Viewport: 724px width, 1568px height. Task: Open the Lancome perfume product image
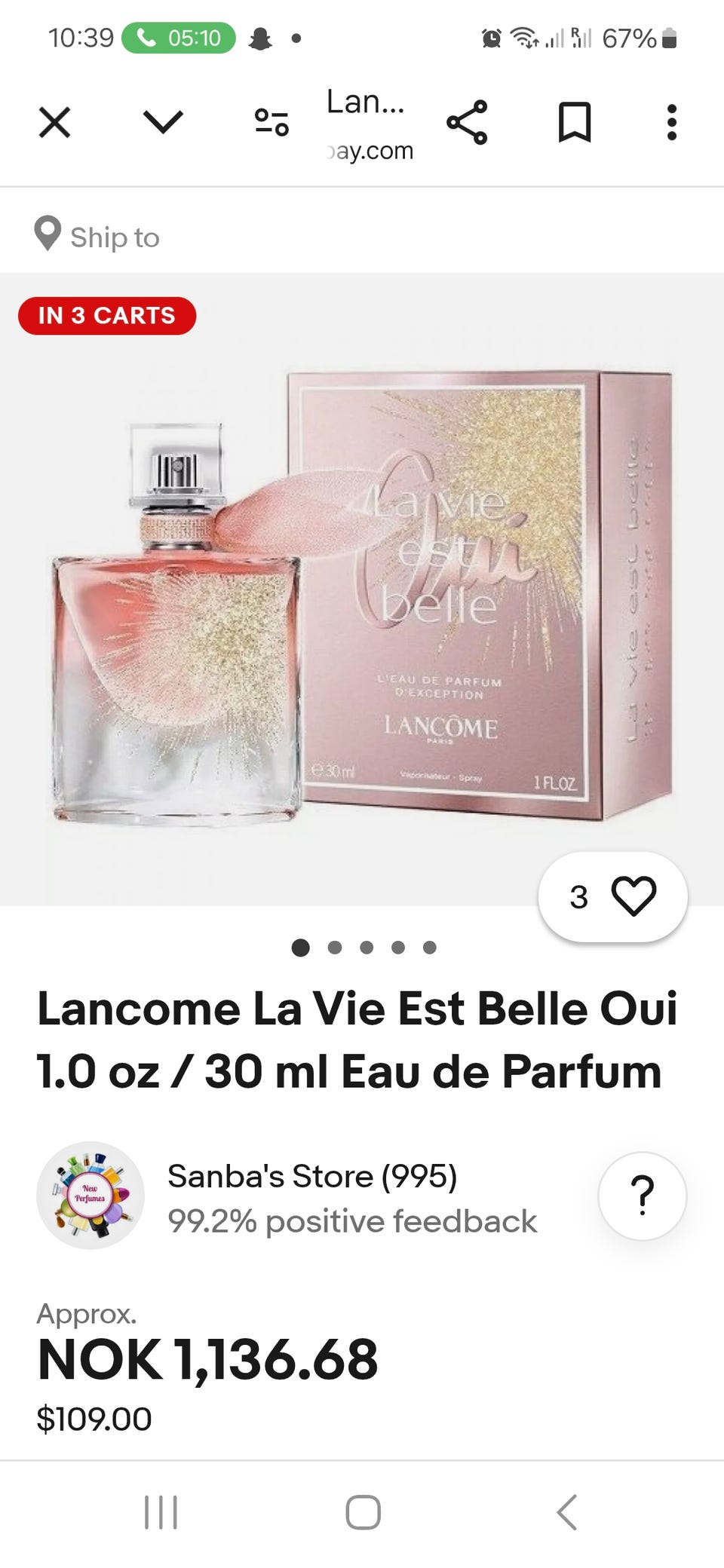362,596
